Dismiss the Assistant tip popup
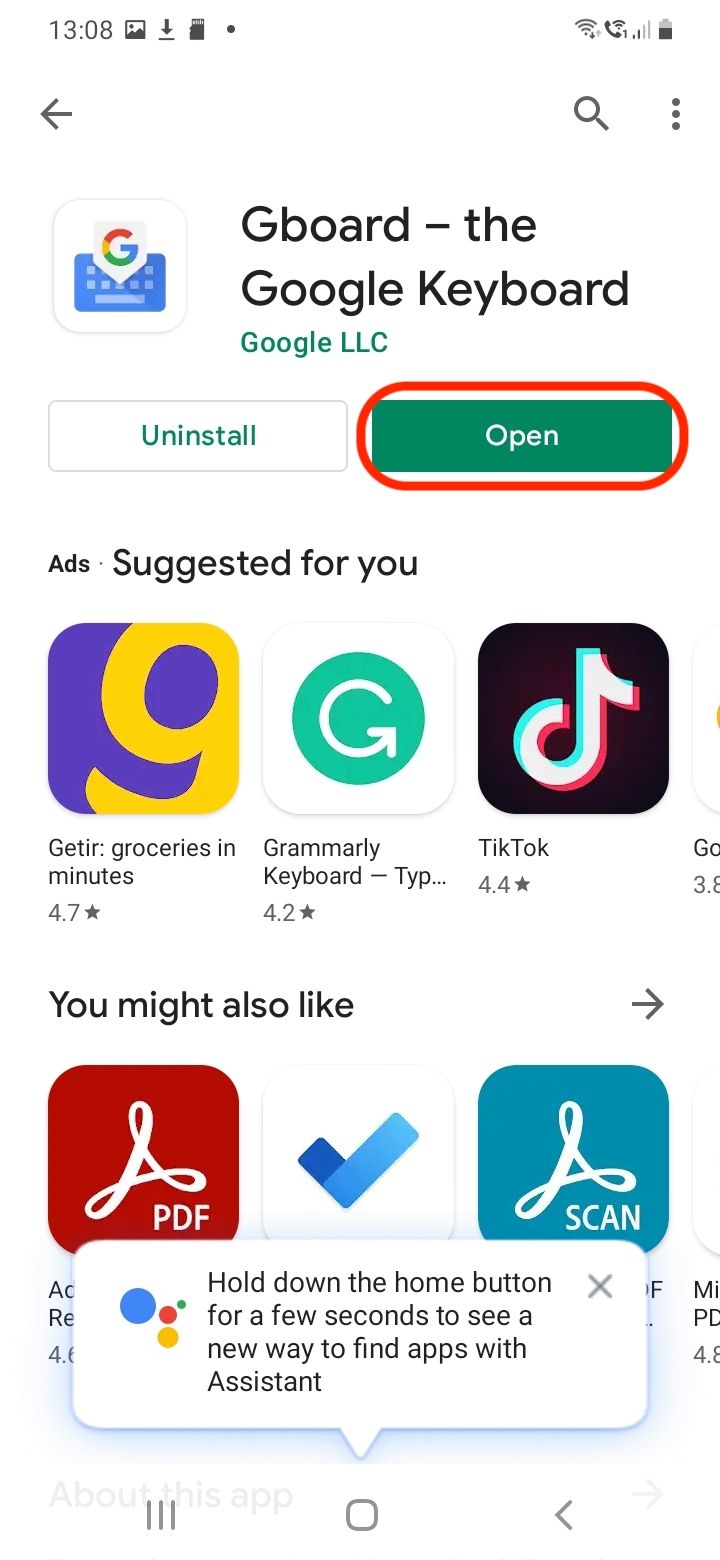The width and height of the screenshot is (720, 1560). tap(600, 1286)
